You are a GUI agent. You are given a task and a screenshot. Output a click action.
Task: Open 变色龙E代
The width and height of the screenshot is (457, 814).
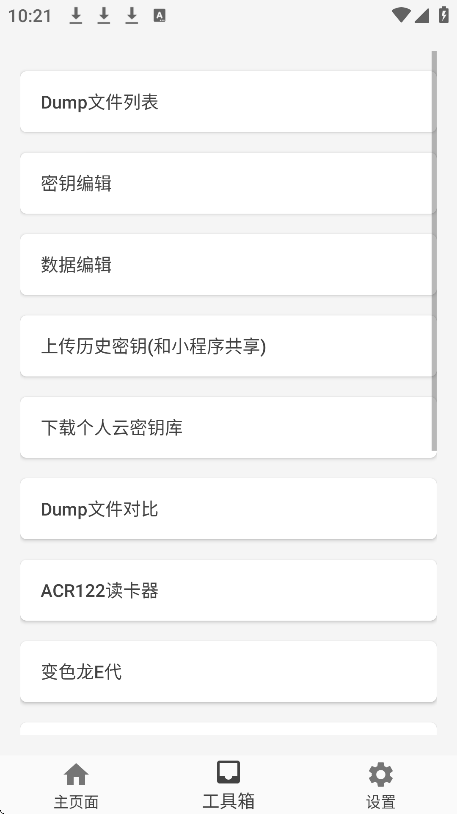point(228,672)
